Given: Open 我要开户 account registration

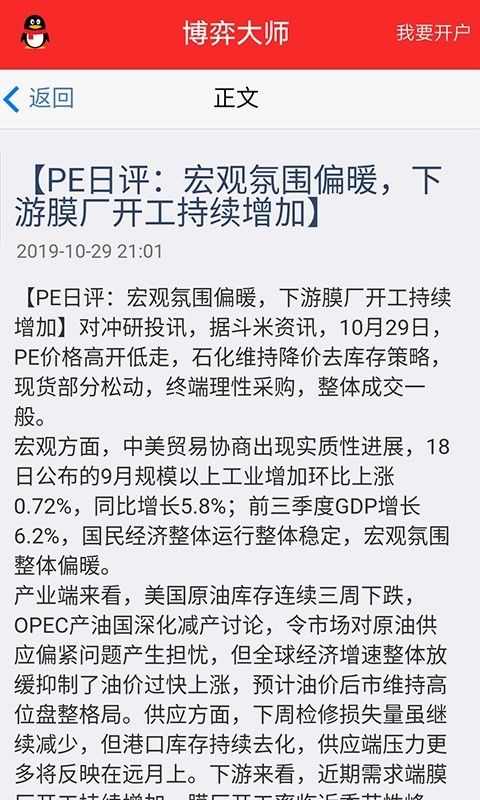Looking at the screenshot, I should click(433, 32).
